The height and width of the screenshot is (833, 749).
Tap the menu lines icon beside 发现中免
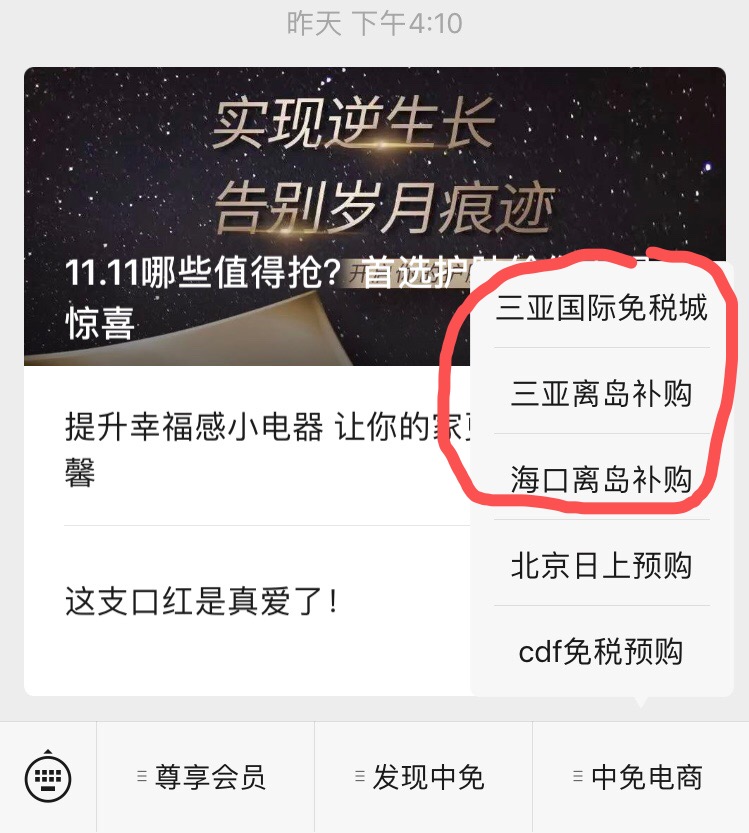pyautogui.click(x=358, y=778)
